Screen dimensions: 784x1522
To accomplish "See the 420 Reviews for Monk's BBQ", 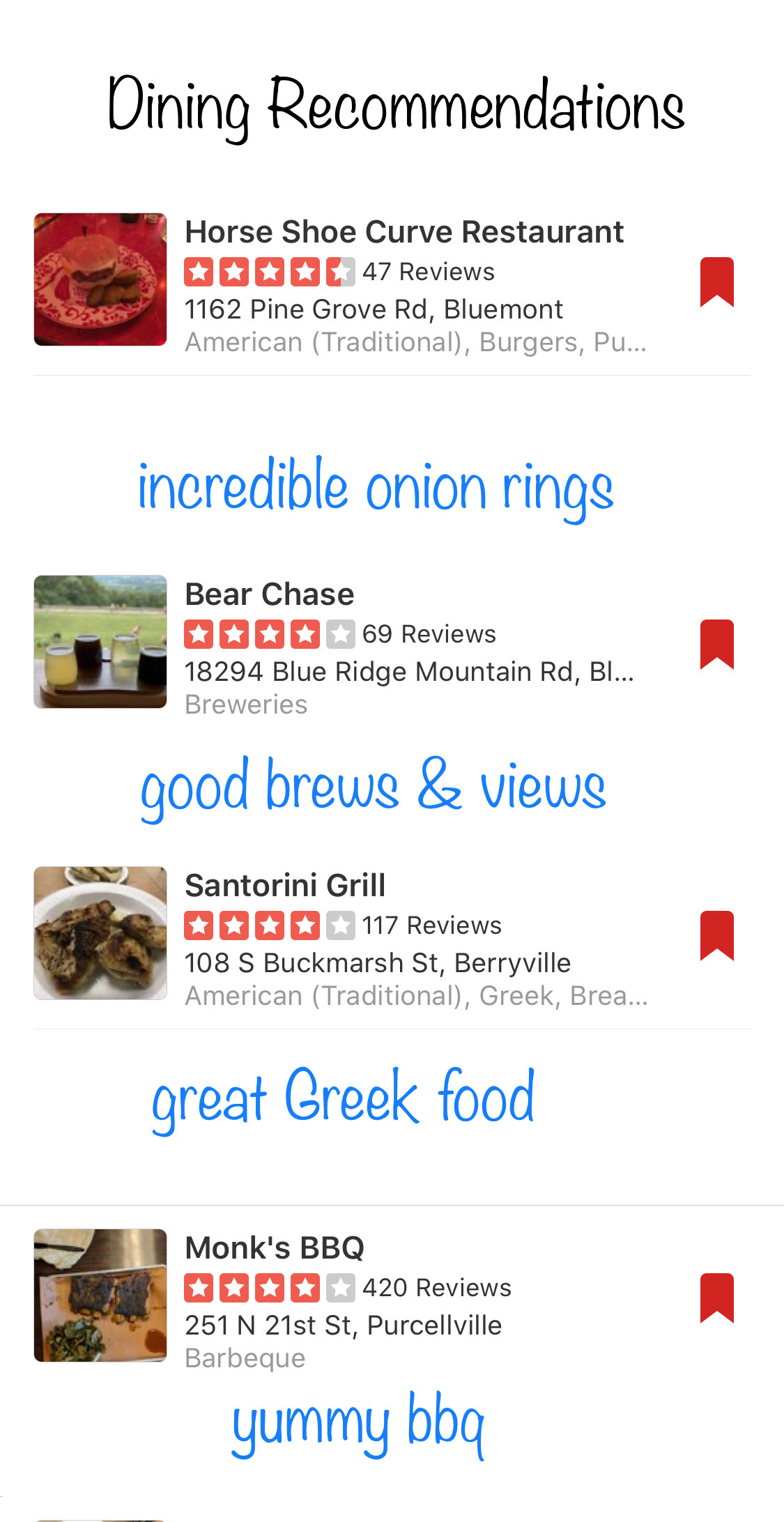I will click(438, 1288).
